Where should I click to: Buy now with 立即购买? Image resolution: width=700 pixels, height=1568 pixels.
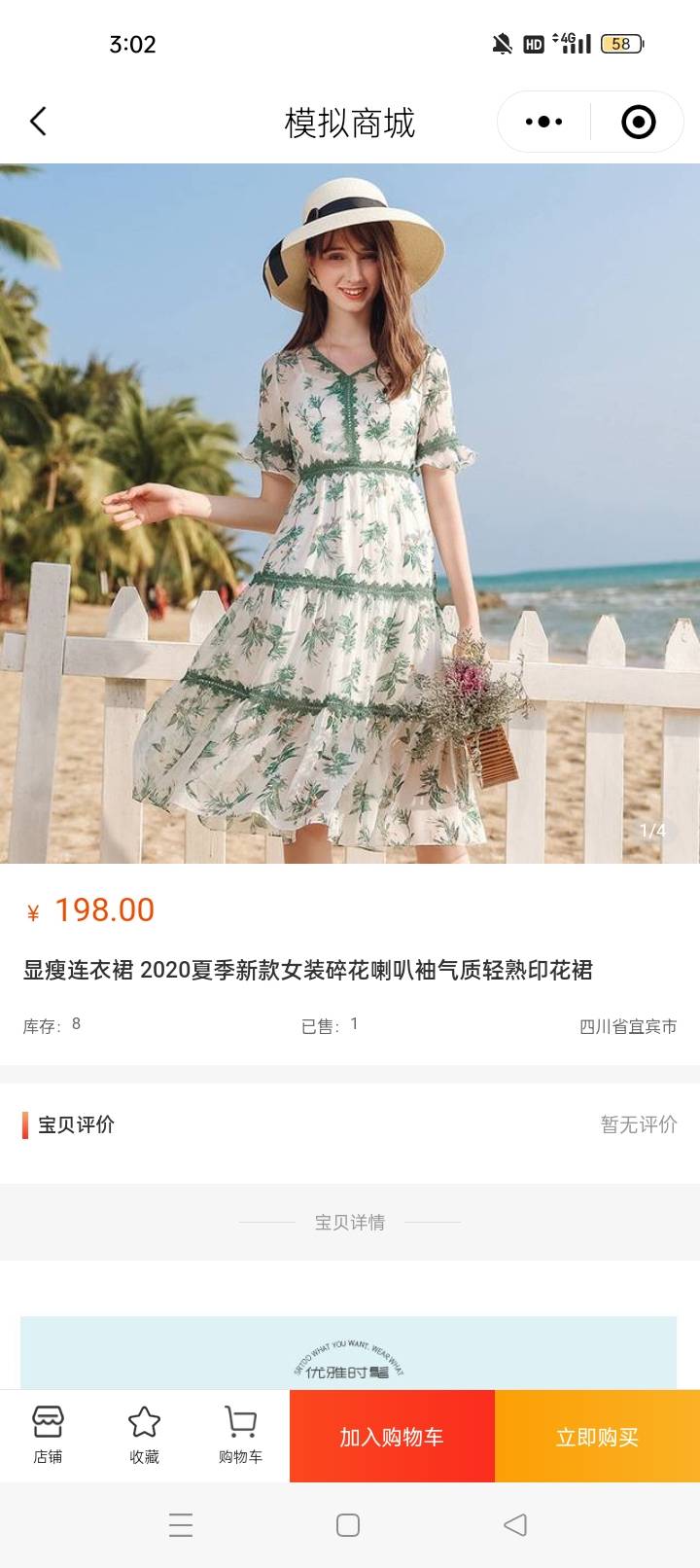pyautogui.click(x=597, y=1437)
